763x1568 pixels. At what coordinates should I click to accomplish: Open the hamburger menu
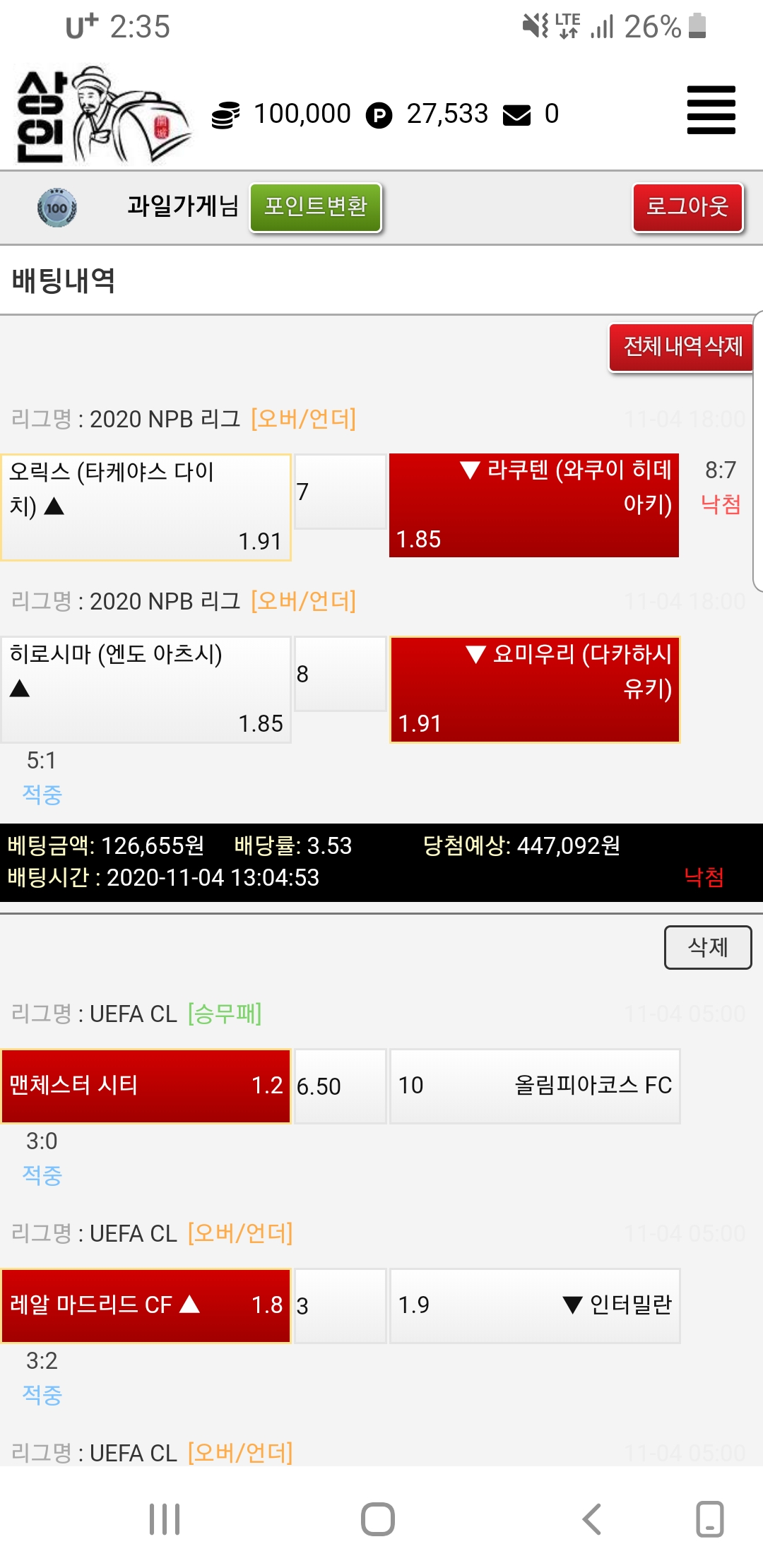coord(711,110)
